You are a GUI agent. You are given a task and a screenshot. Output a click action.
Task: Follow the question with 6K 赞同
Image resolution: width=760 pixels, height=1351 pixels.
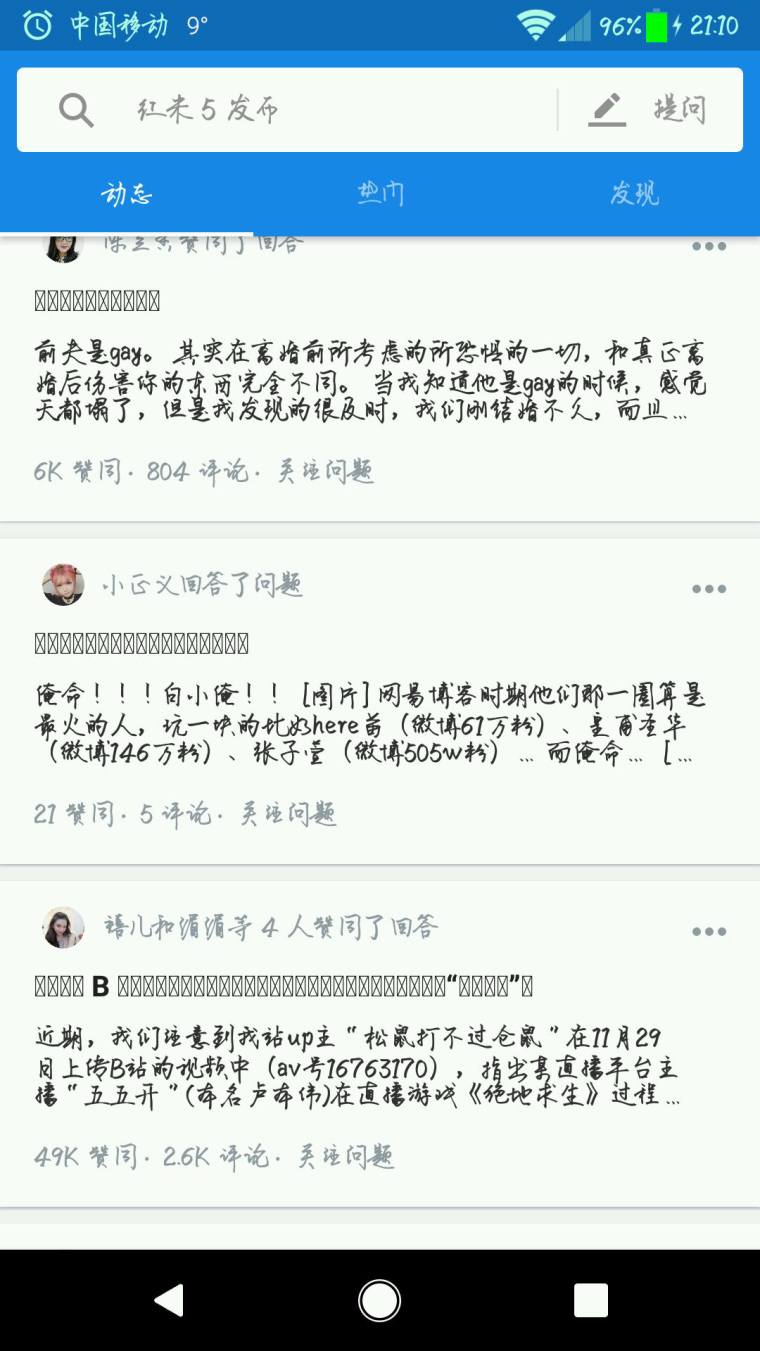coord(325,472)
